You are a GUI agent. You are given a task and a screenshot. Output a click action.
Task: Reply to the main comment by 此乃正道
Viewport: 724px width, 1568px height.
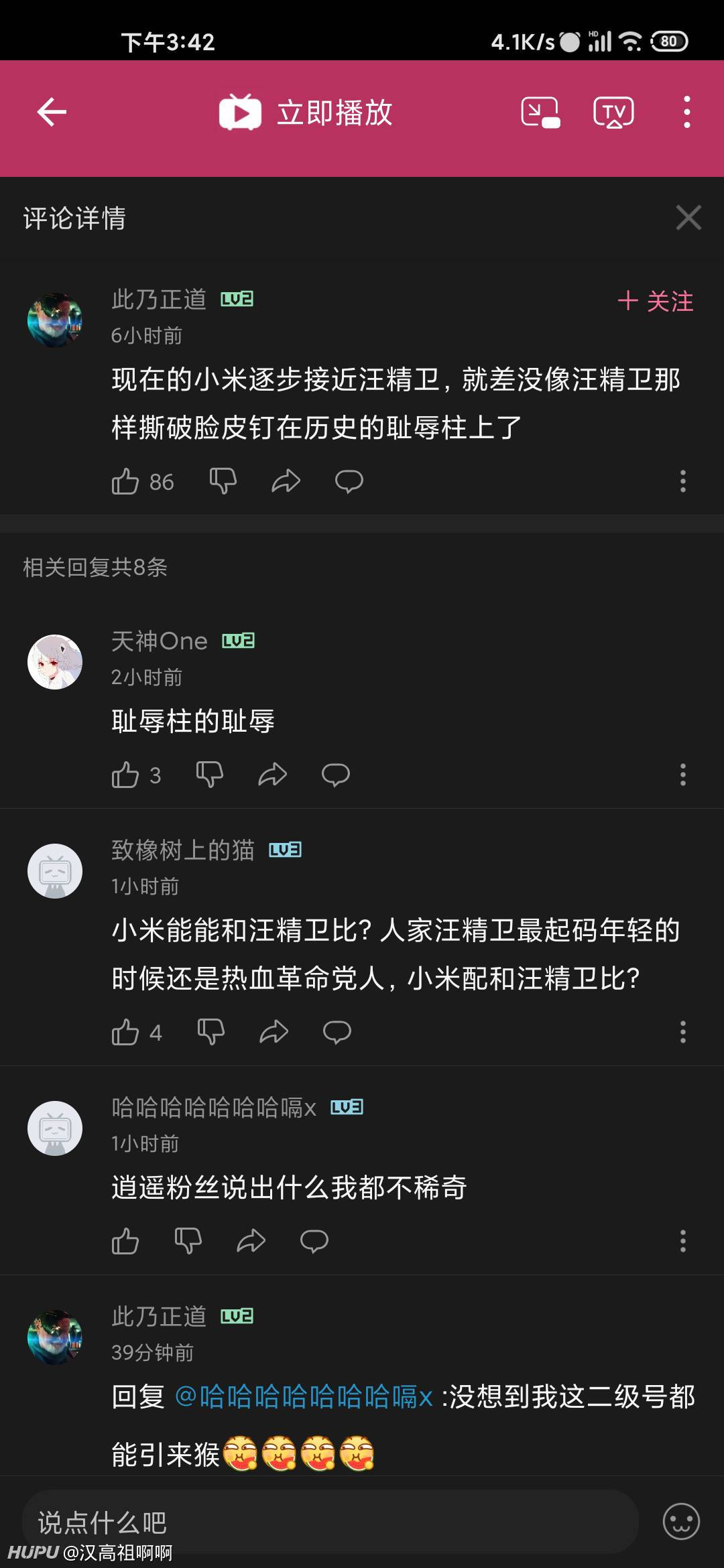349,482
